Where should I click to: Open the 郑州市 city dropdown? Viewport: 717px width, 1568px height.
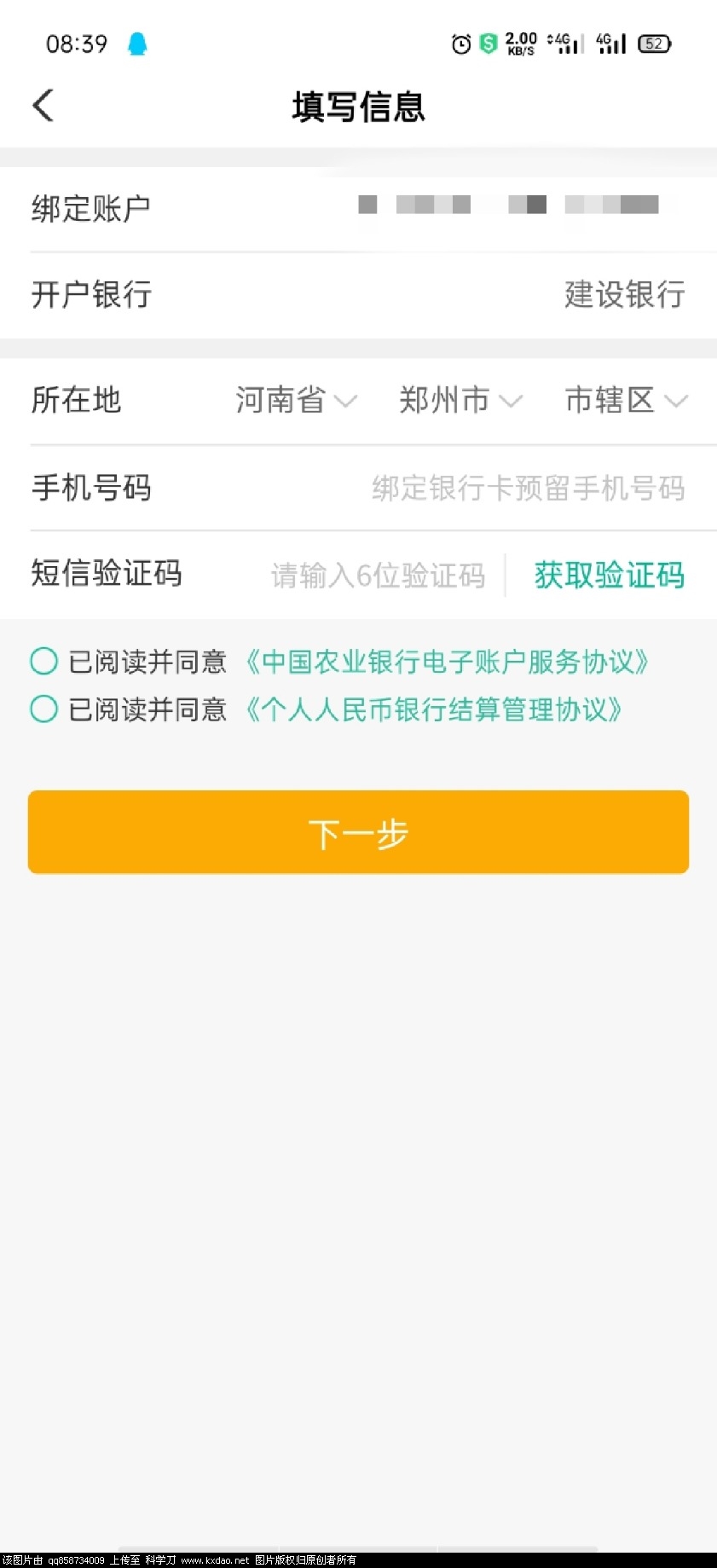(x=460, y=400)
